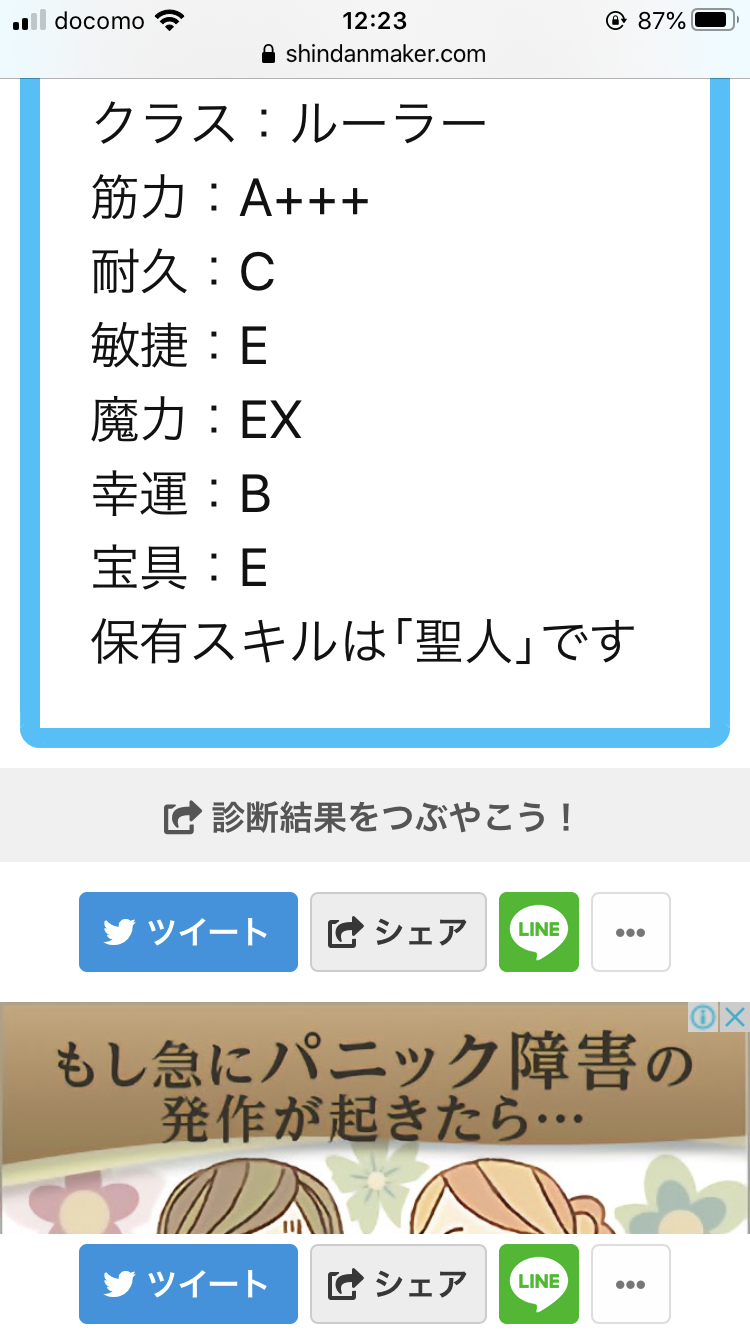Tap the sticky bottom LINE button

pyautogui.click(x=539, y=1284)
